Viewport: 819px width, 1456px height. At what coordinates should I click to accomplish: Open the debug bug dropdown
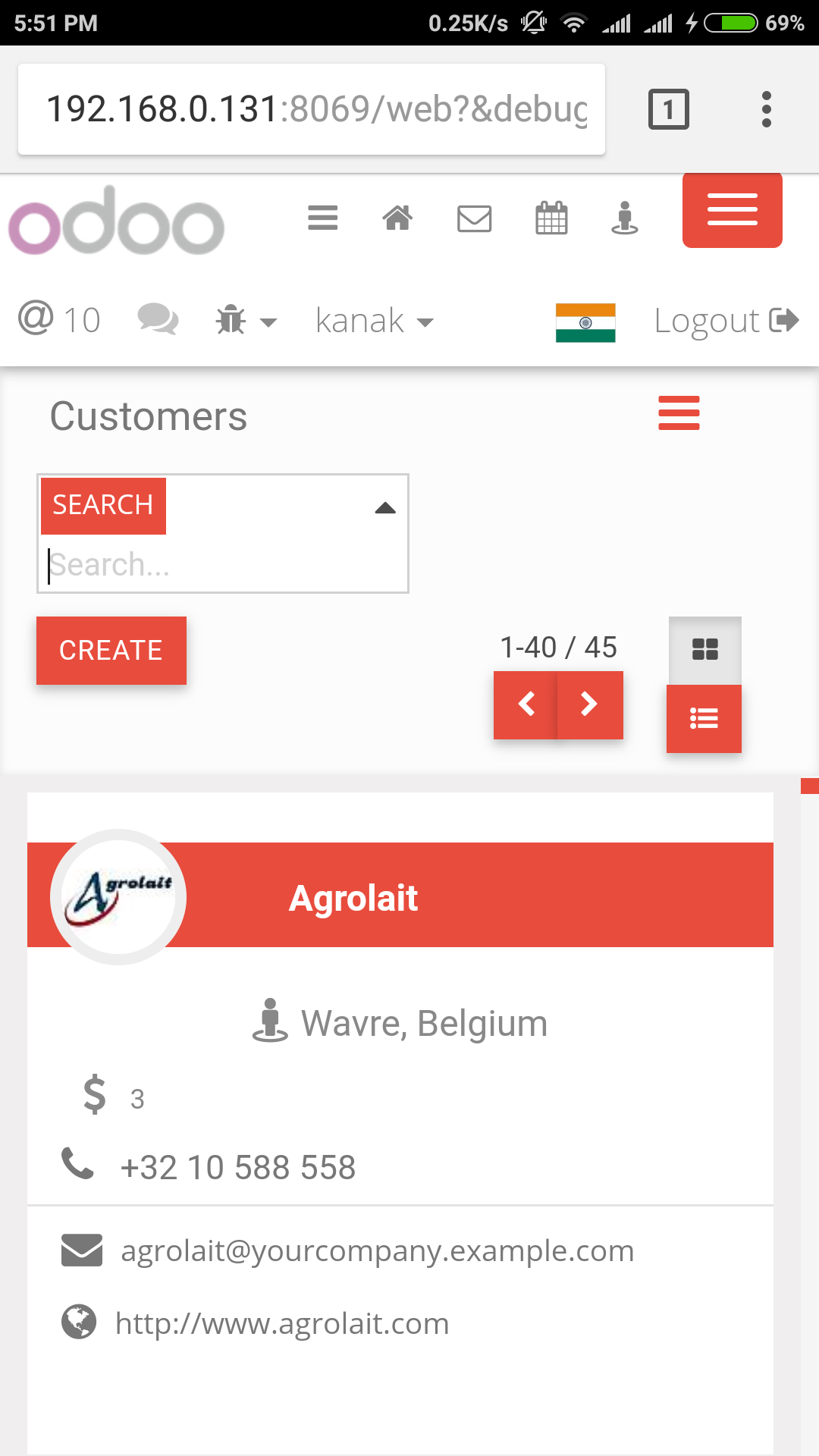point(246,321)
